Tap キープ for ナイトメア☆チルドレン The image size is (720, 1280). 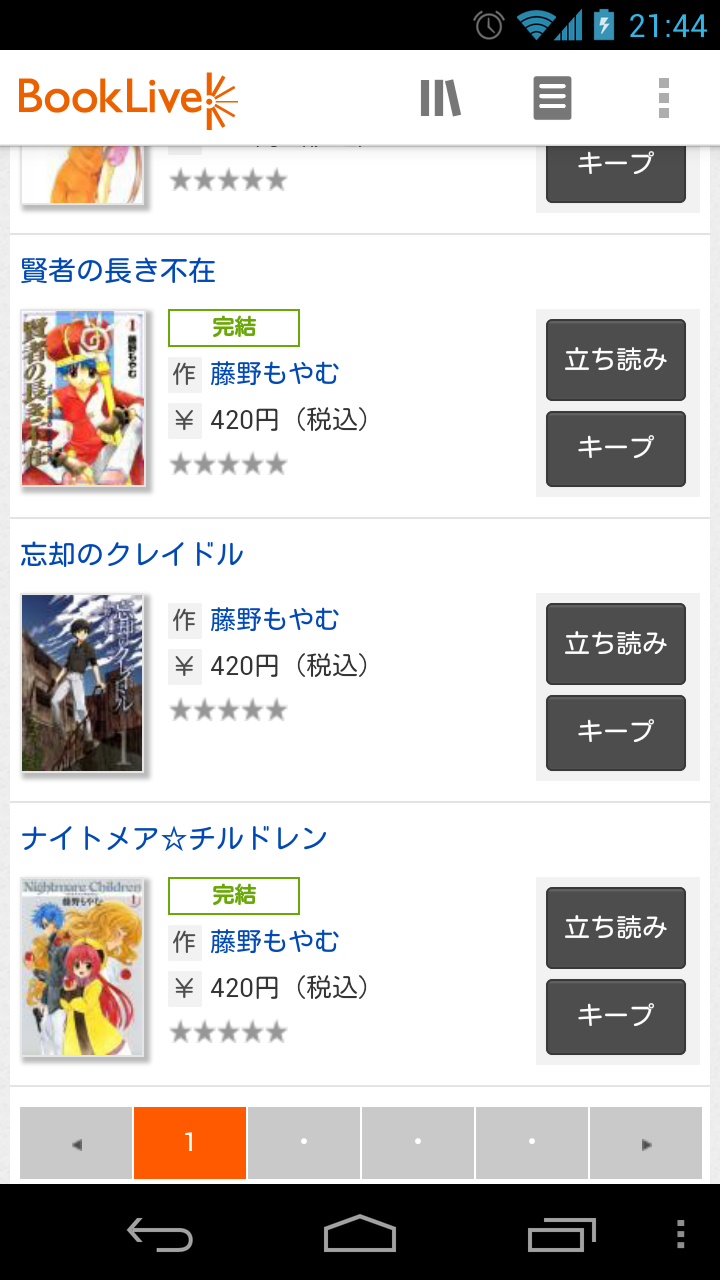(616, 1016)
